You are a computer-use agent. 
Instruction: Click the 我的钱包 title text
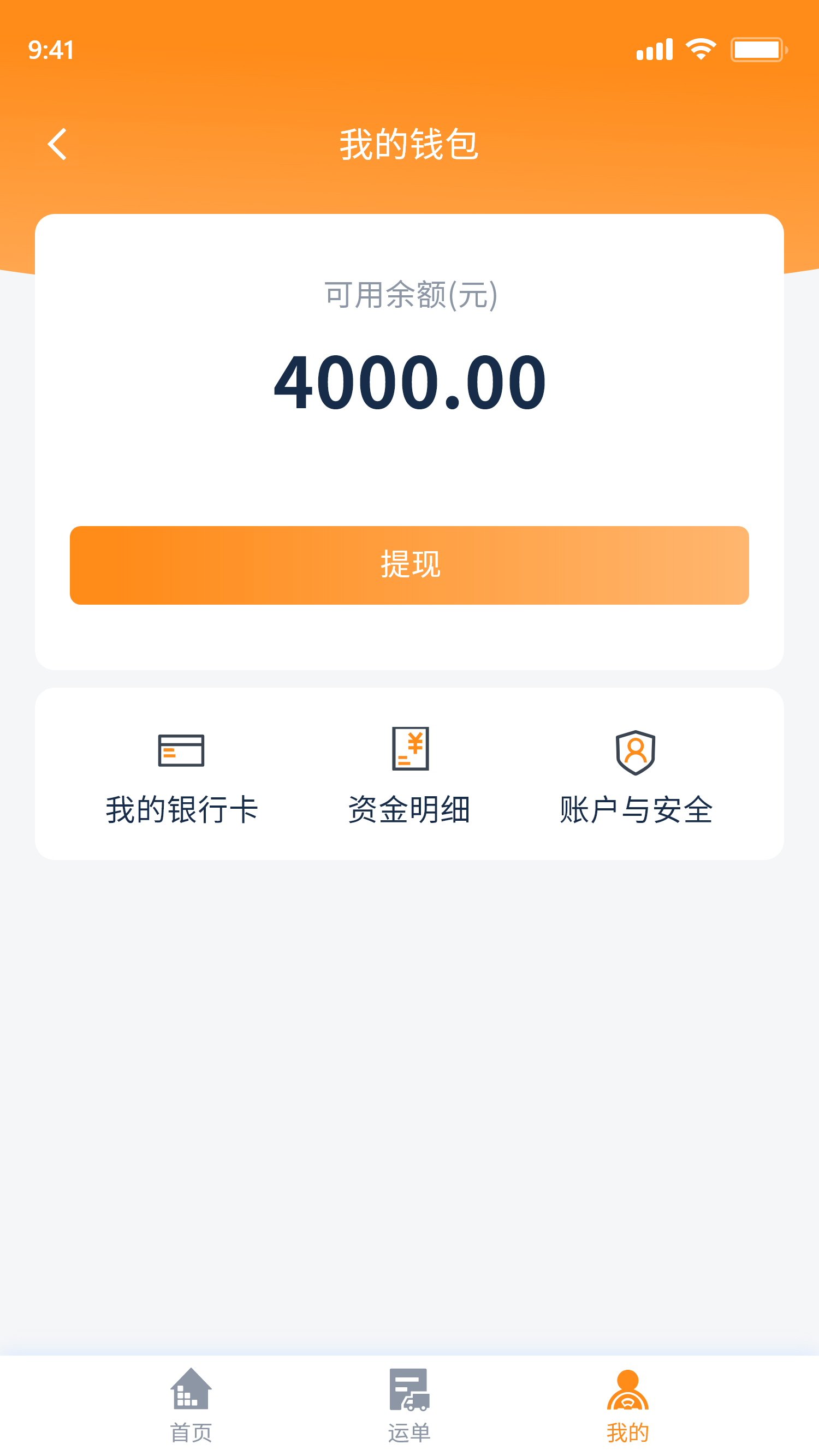click(410, 143)
